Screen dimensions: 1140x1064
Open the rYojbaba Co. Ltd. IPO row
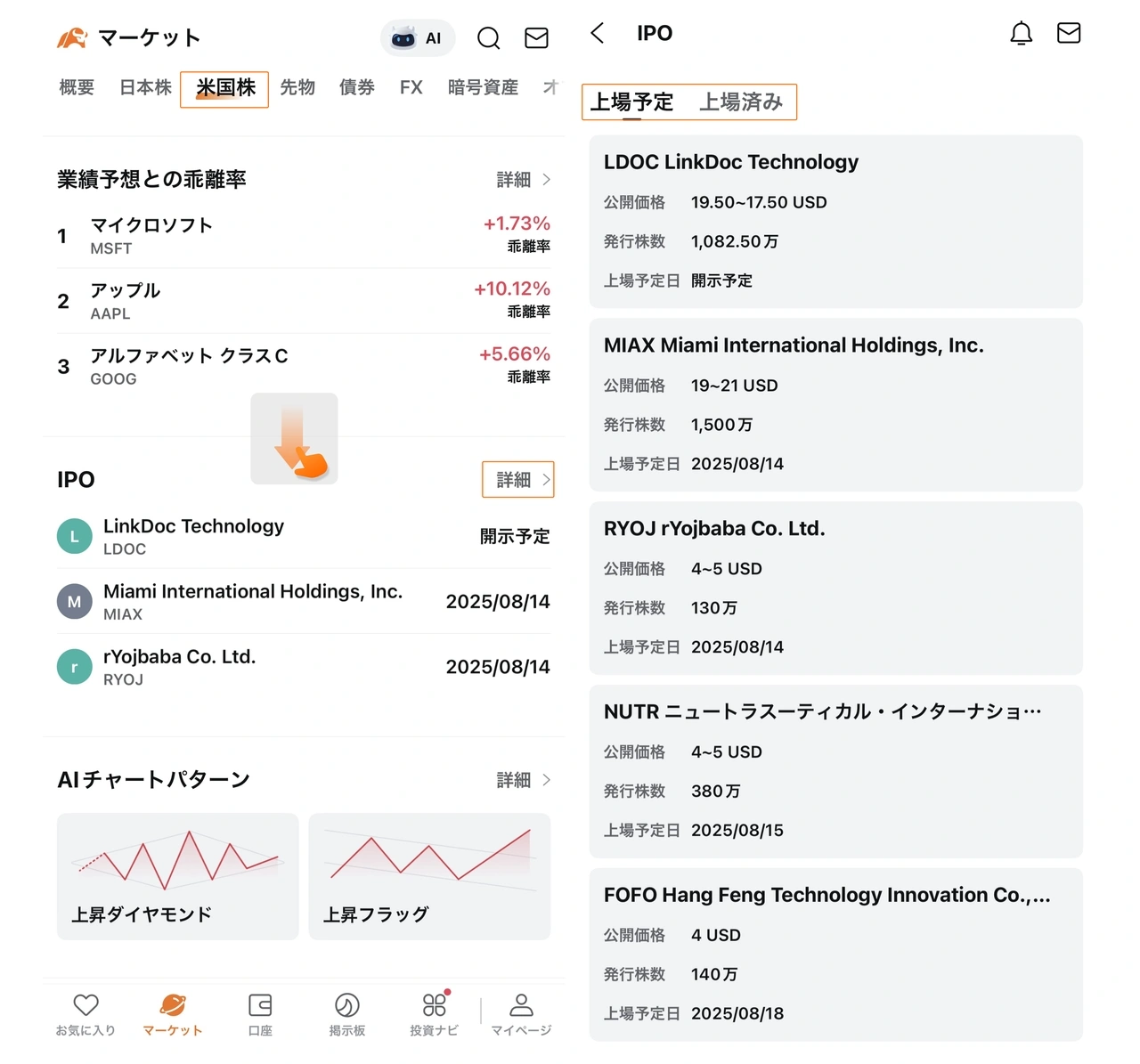point(303,667)
